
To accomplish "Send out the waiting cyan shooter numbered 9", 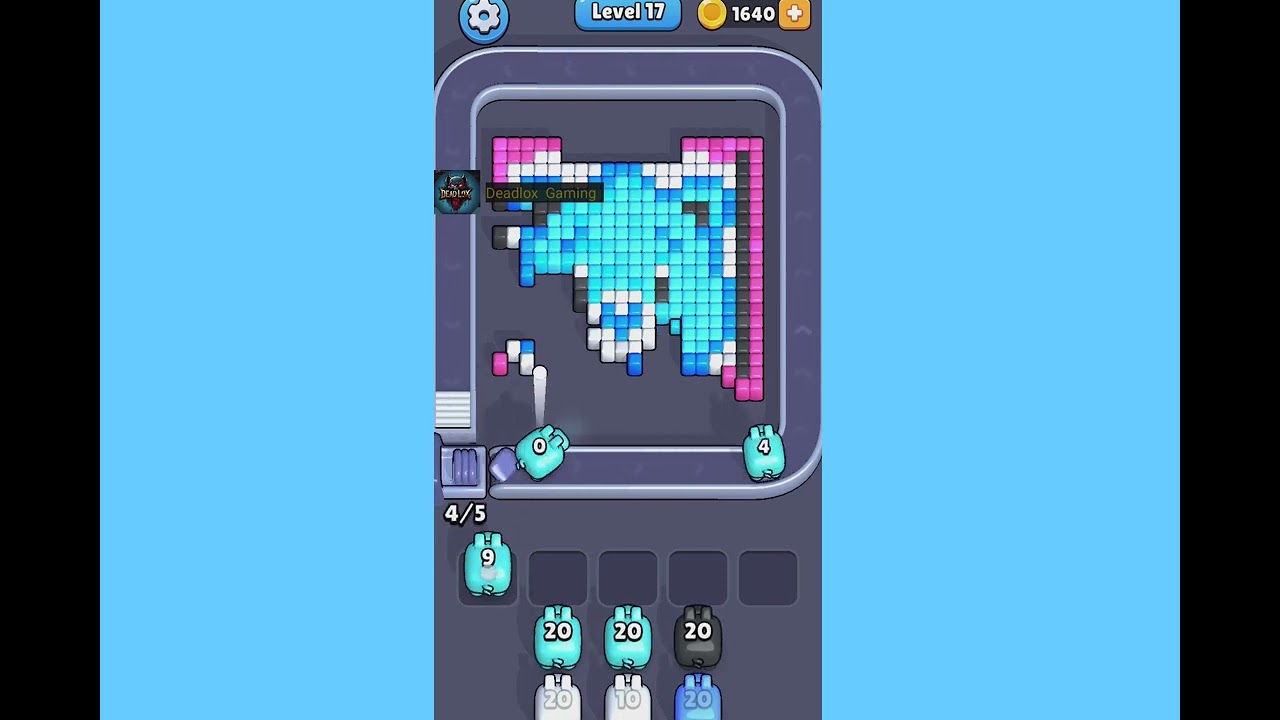I will (488, 567).
